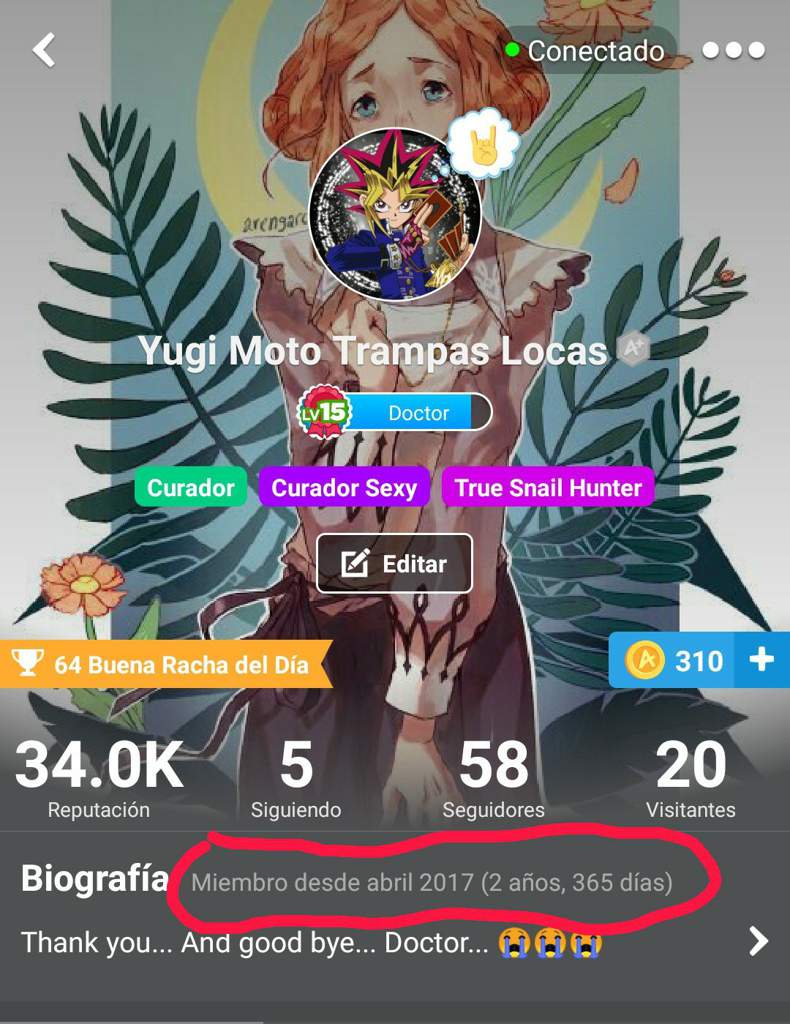Screen dimensions: 790x1024
Task: Open the Lv15 Doctor level badge
Action: click(395, 412)
